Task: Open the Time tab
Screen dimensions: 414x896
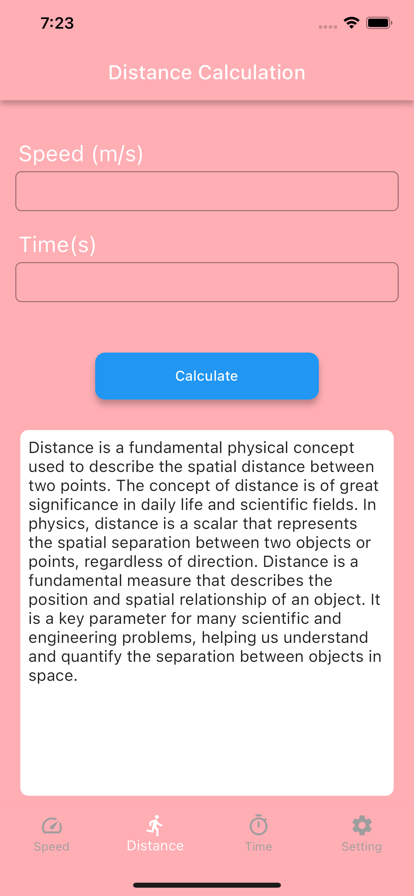Action: point(258,834)
